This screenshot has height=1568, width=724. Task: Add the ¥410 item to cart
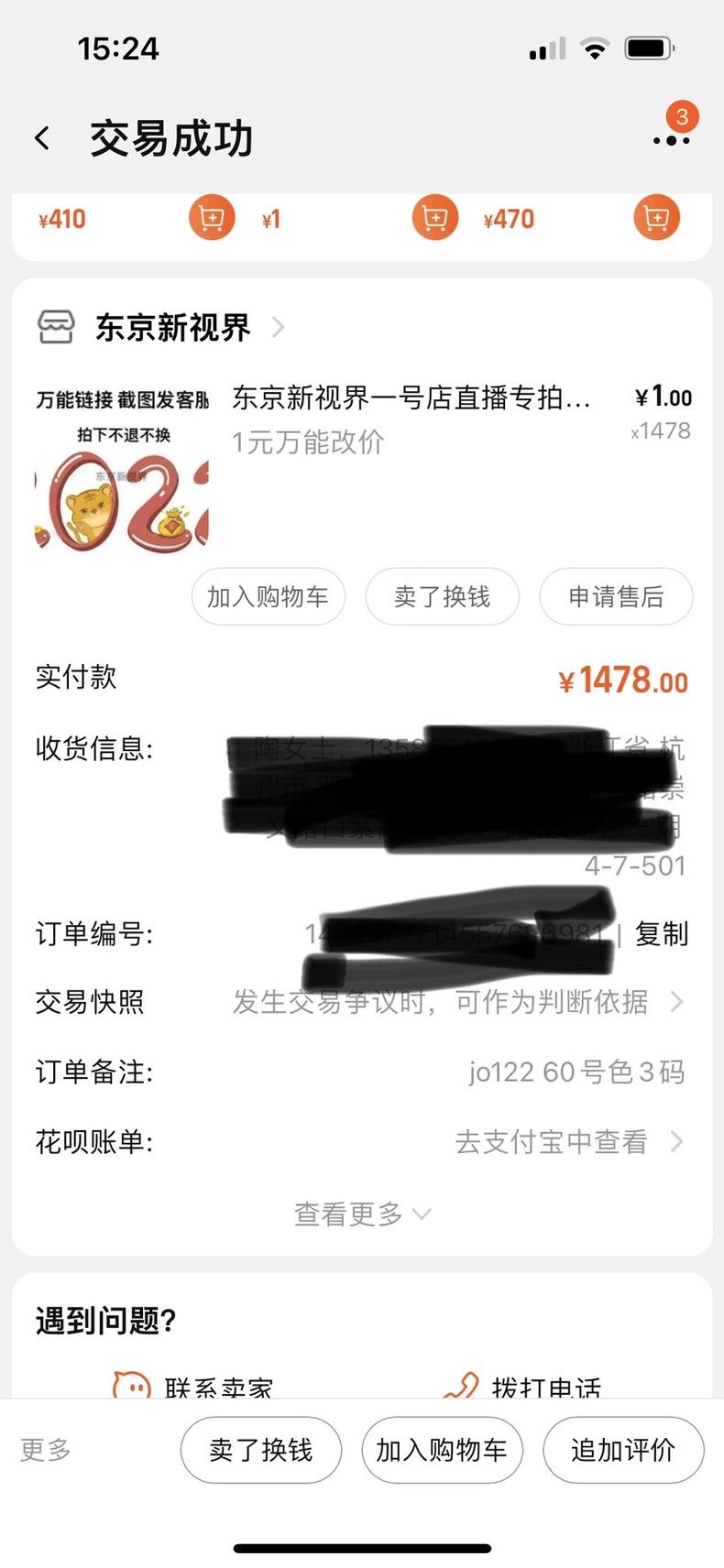pyautogui.click(x=212, y=219)
